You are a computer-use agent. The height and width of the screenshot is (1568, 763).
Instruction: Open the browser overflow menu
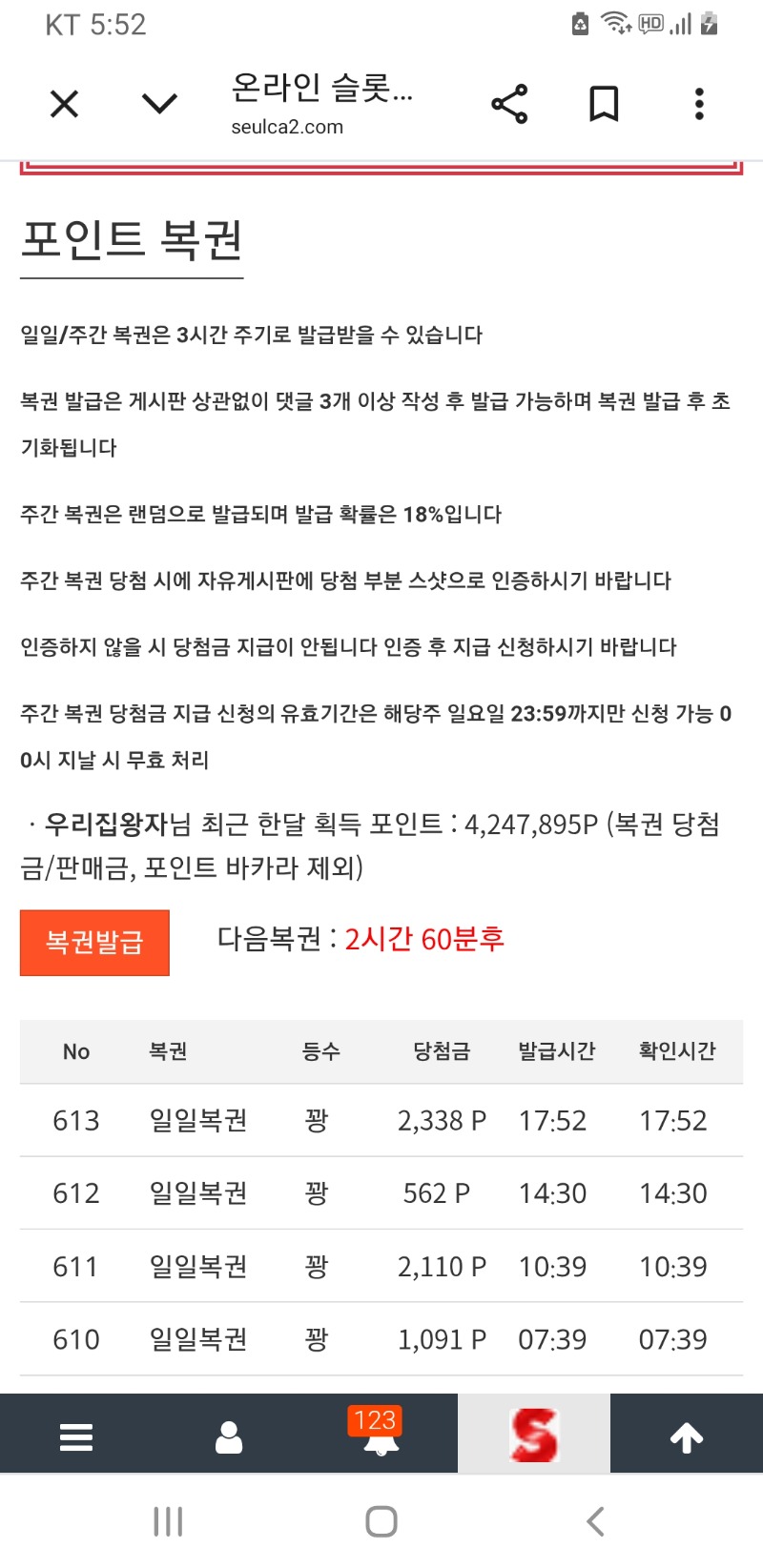click(x=699, y=104)
